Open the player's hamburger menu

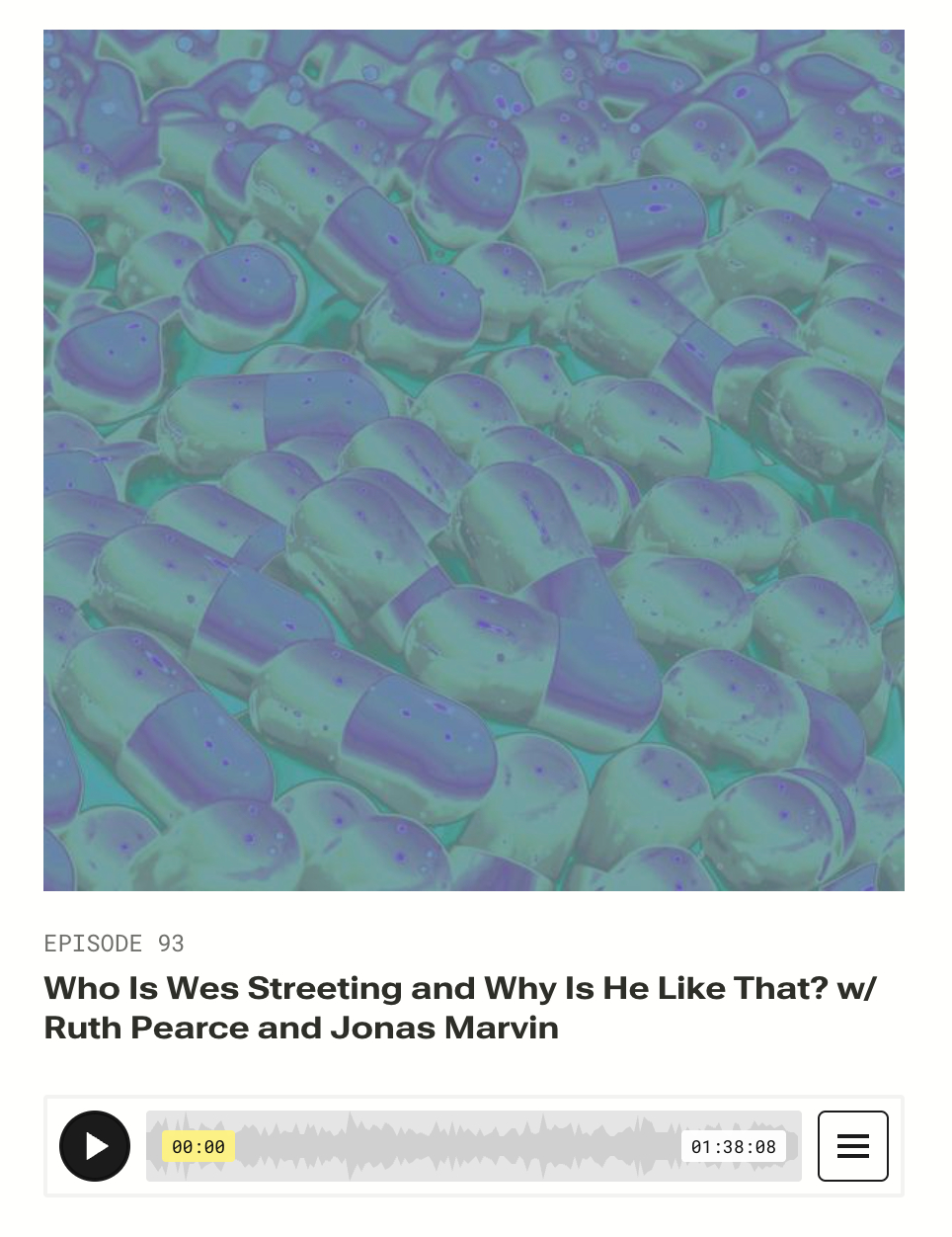[852, 1146]
